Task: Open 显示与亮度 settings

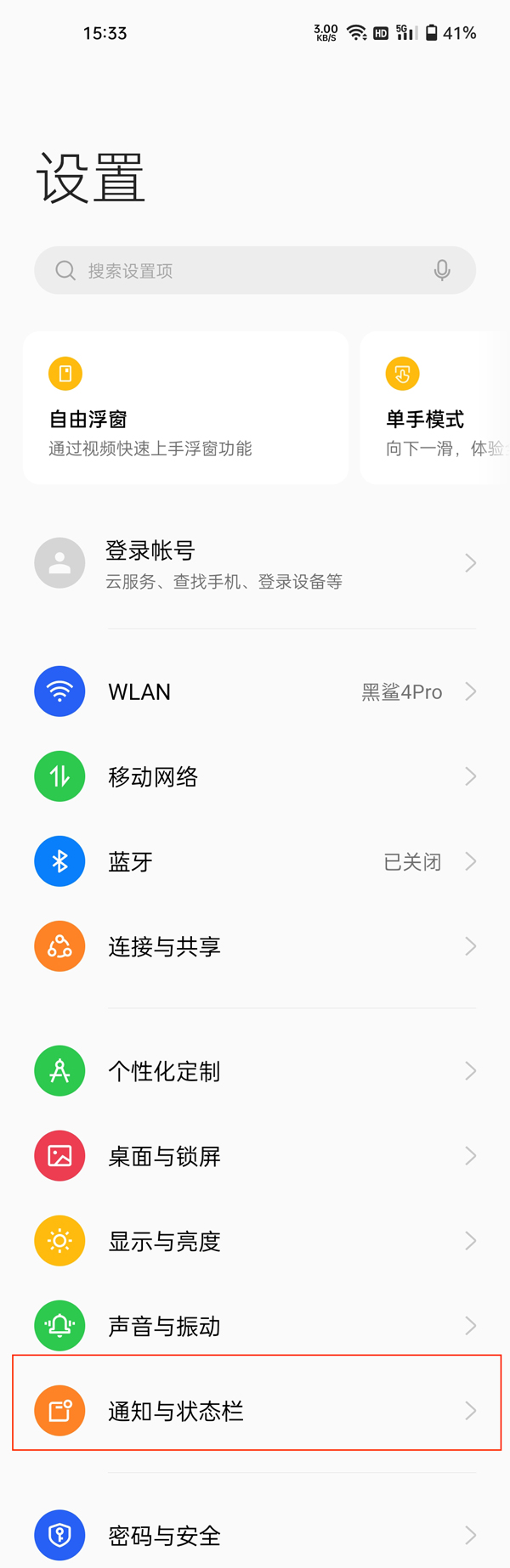Action: tap(255, 1241)
